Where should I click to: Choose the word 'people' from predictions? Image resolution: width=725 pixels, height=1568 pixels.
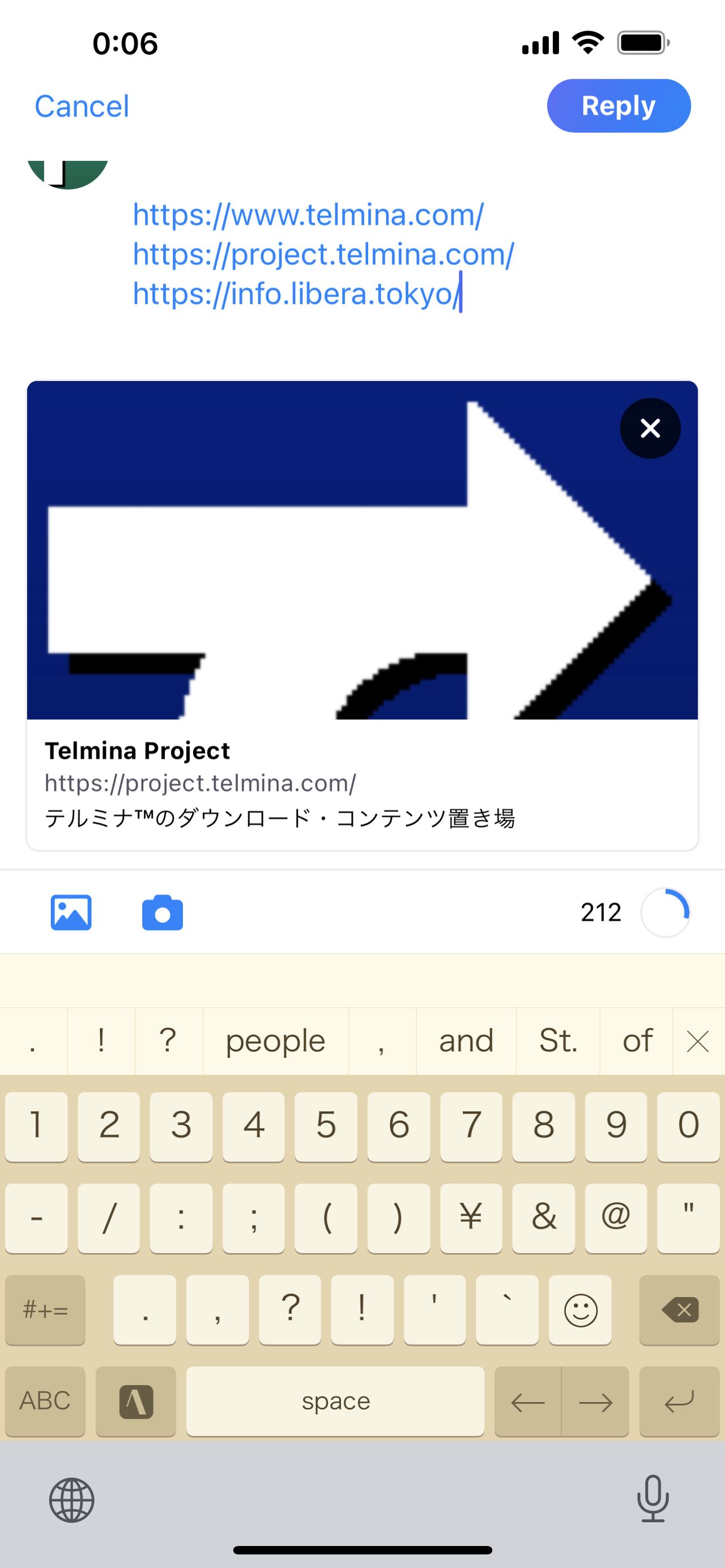(275, 1040)
